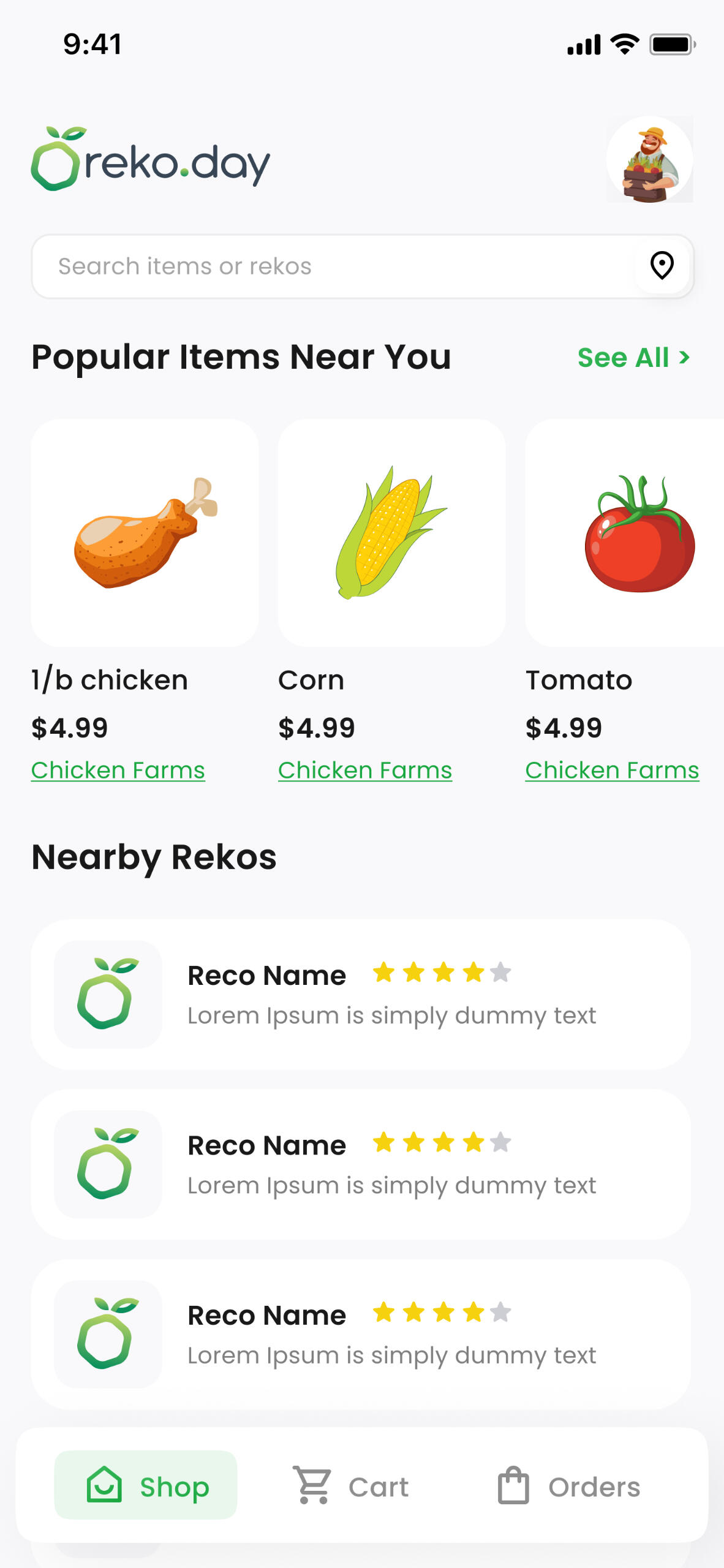Image resolution: width=724 pixels, height=1568 pixels.
Task: Tap the location pin in the search bar
Action: coord(662,266)
